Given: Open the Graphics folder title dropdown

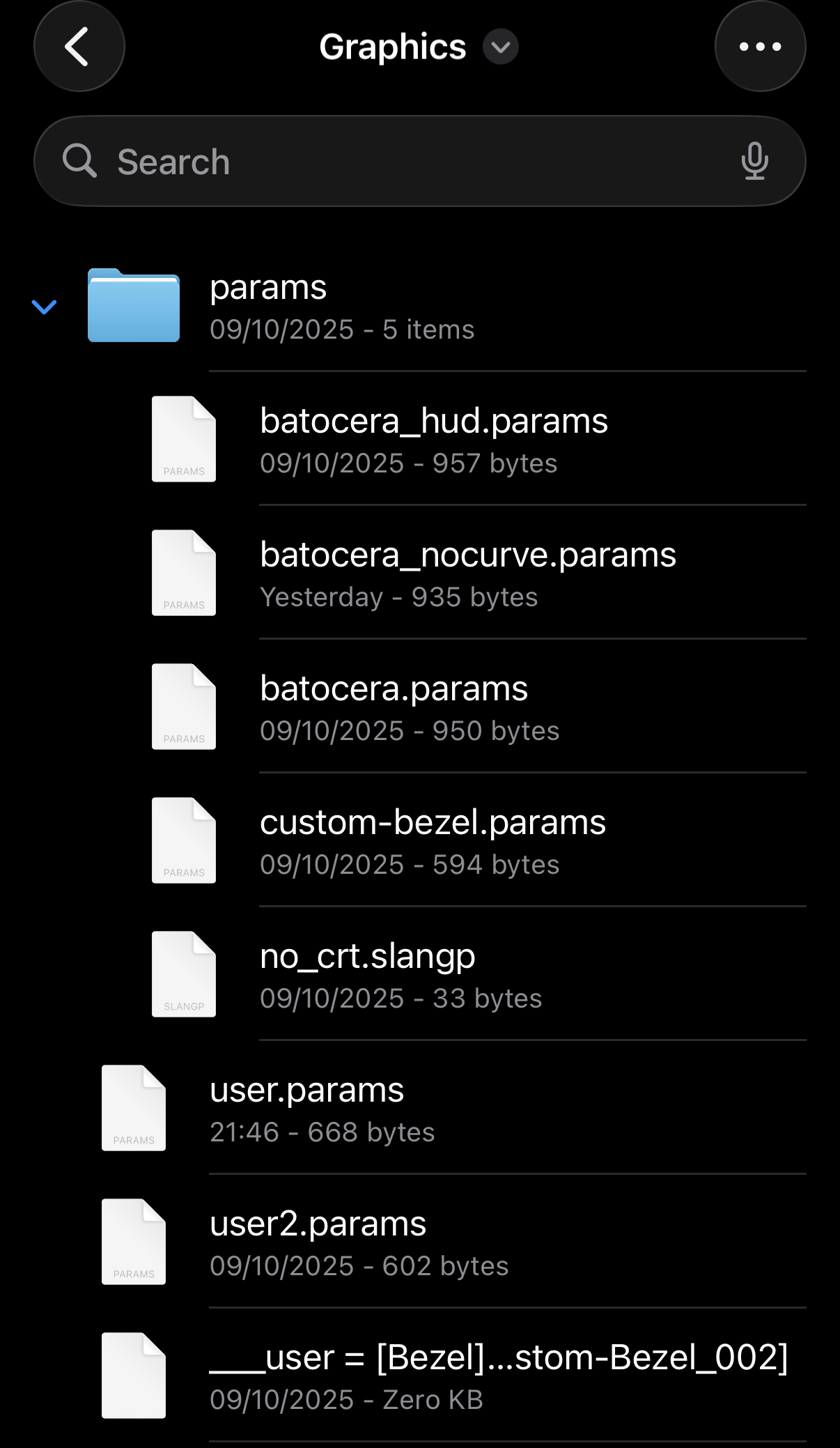Looking at the screenshot, I should click(501, 47).
